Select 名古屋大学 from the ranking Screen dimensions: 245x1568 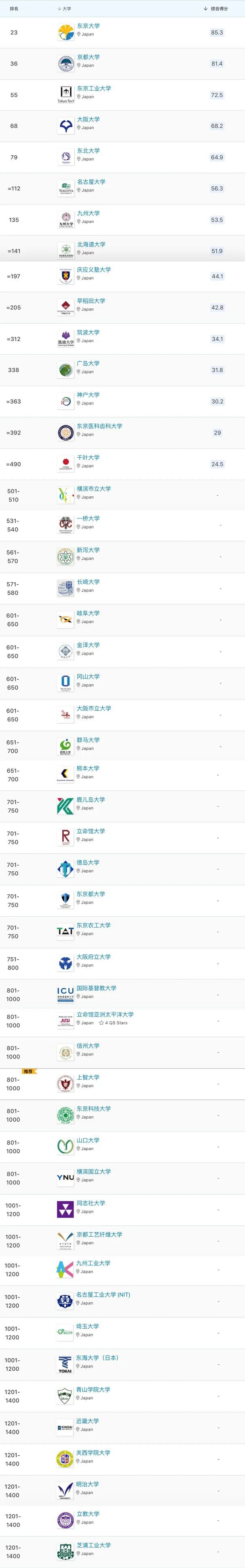91,182
